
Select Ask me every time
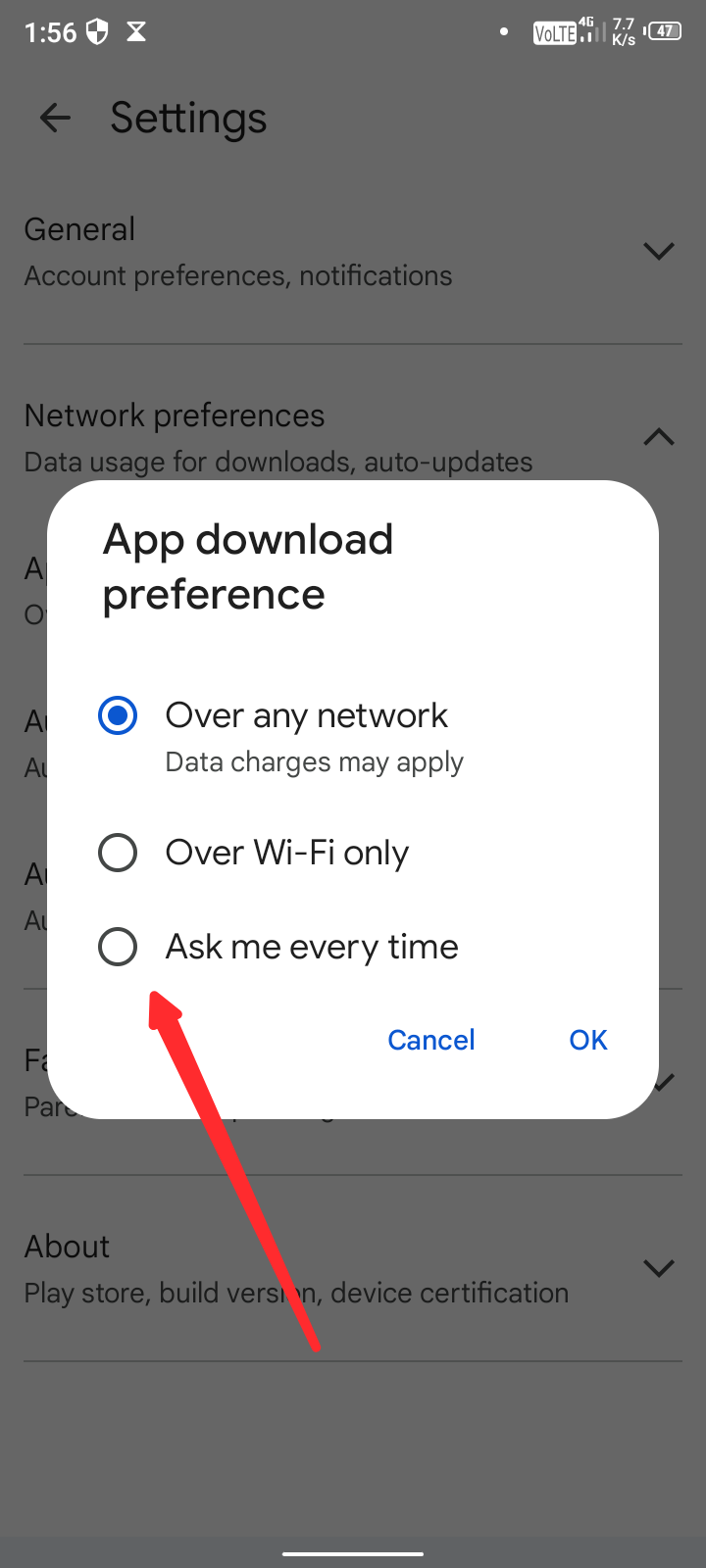[x=118, y=947]
